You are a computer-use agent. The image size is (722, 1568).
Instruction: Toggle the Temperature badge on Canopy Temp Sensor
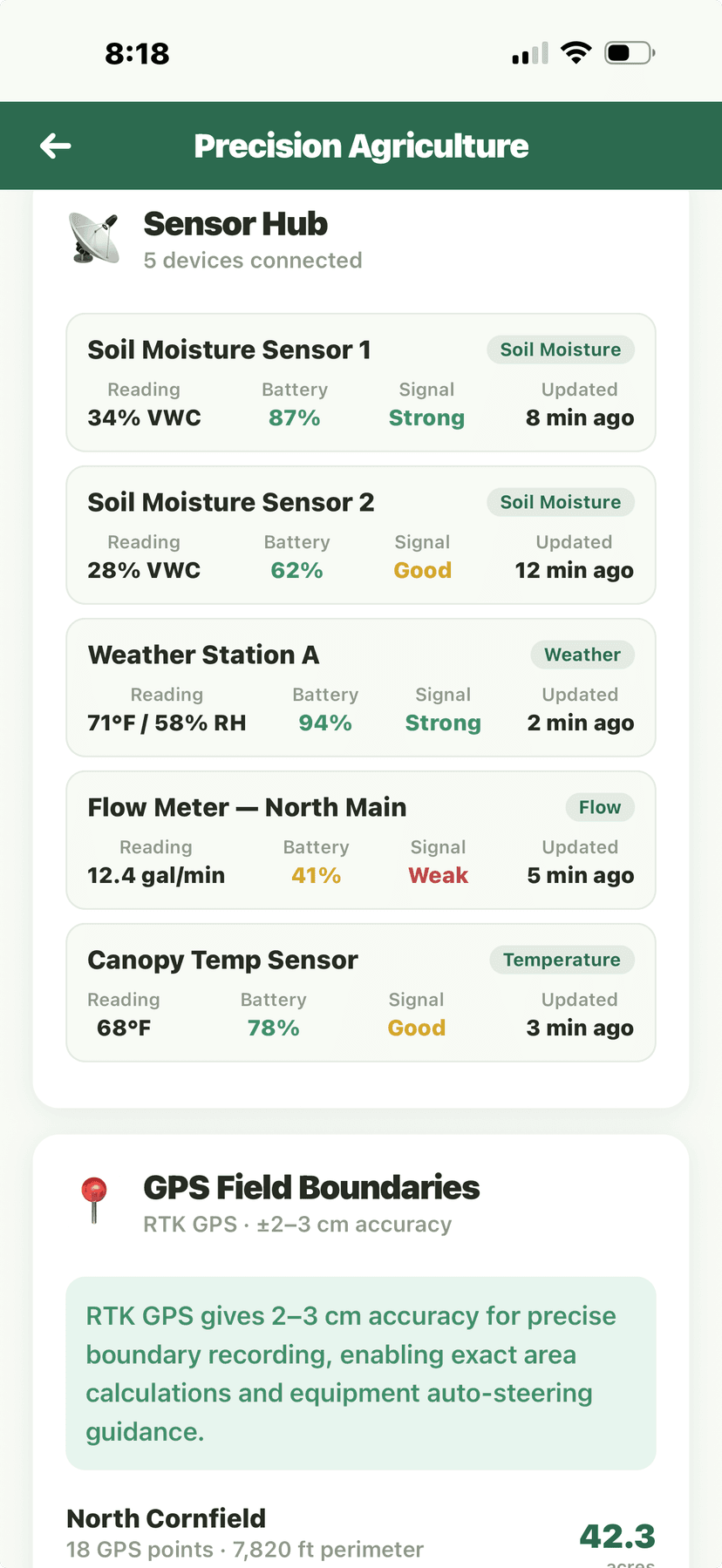point(562,960)
